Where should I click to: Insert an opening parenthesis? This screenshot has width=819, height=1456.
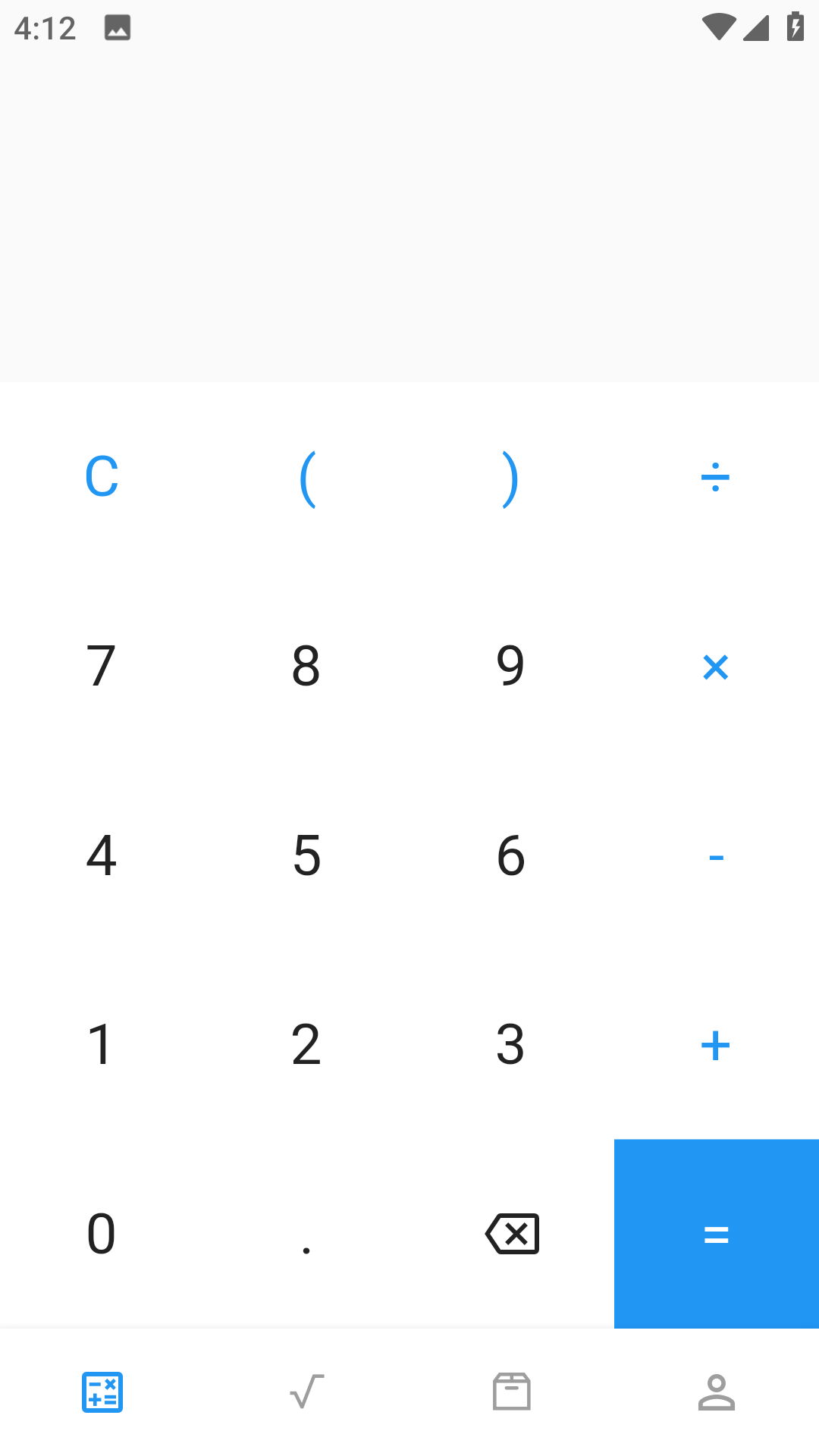306,477
